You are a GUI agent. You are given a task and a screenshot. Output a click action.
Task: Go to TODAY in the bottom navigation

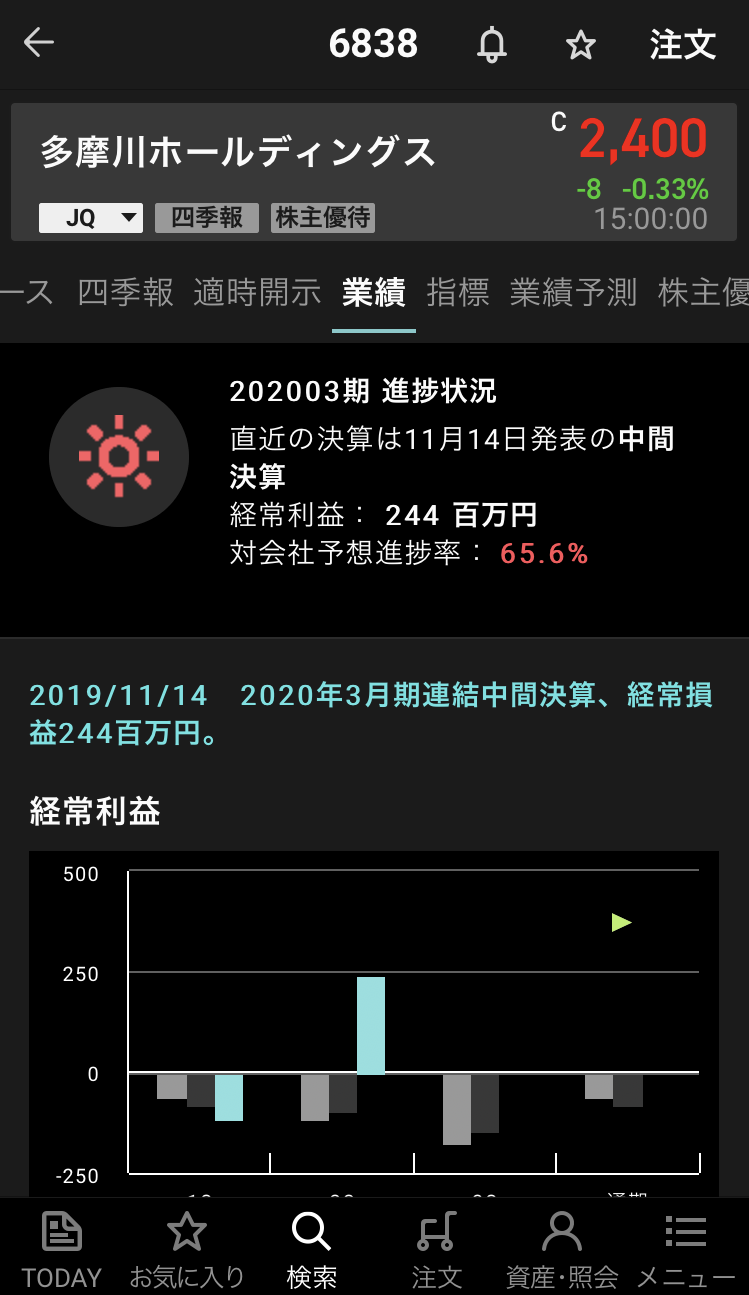(62, 1248)
